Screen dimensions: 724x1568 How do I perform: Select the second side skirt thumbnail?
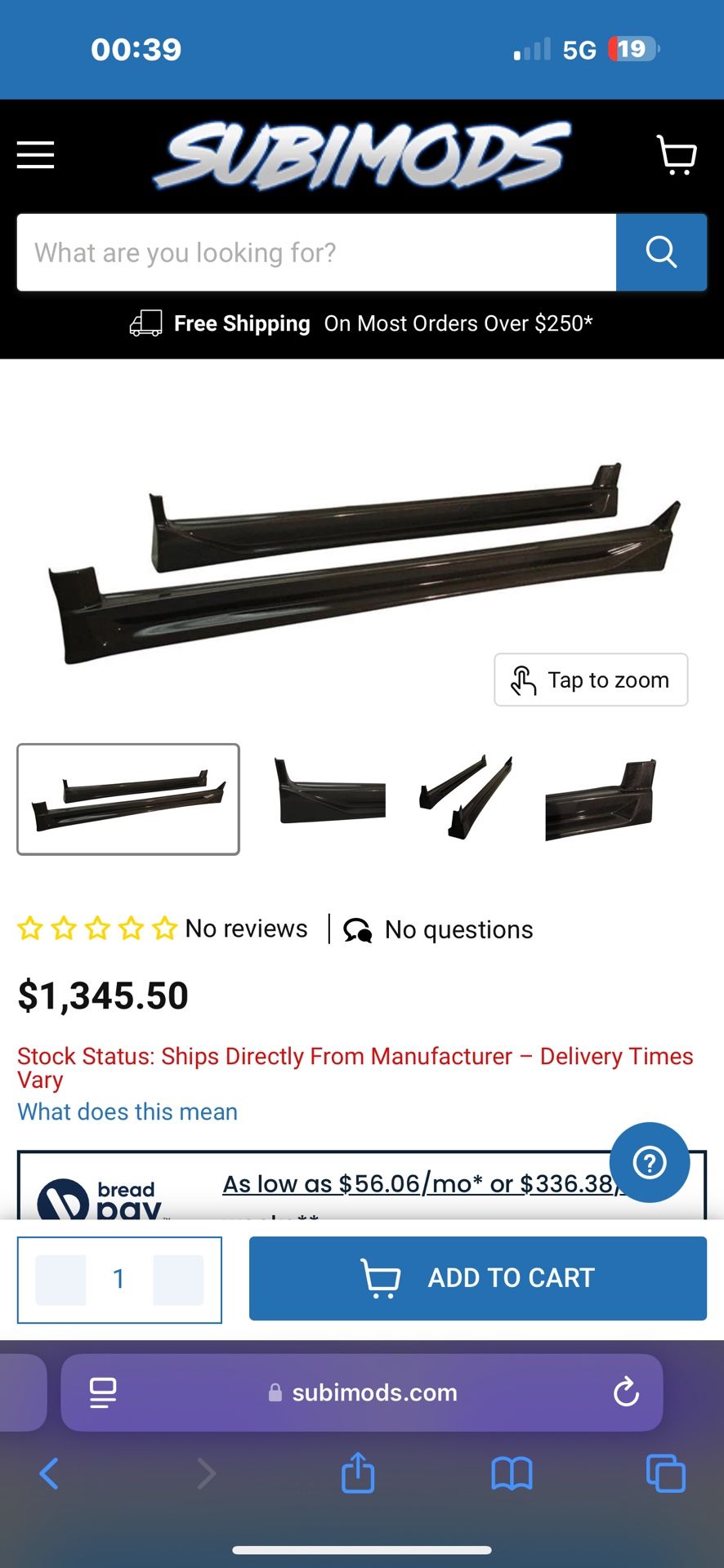coord(331,798)
